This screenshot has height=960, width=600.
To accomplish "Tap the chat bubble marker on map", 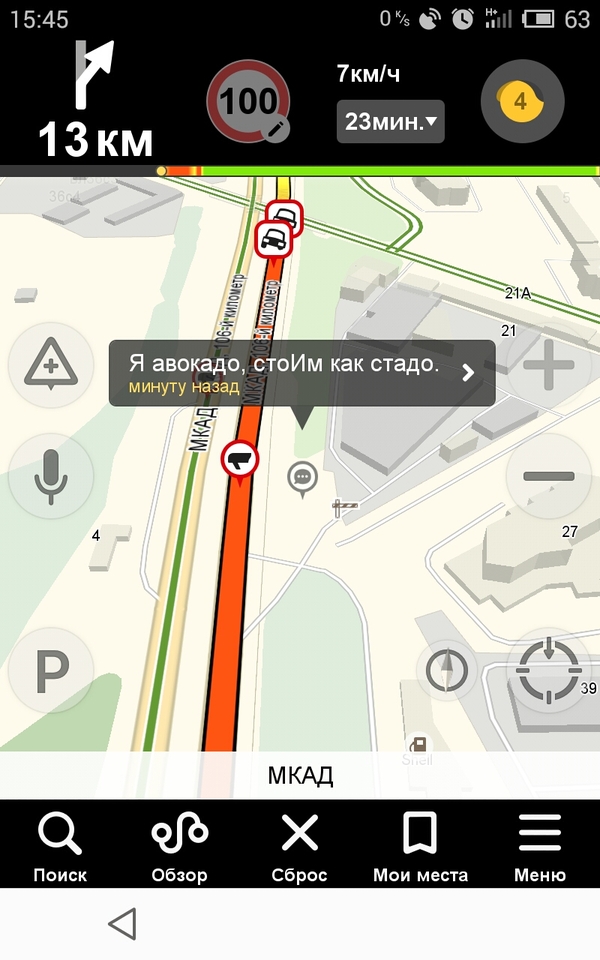I will [x=302, y=478].
